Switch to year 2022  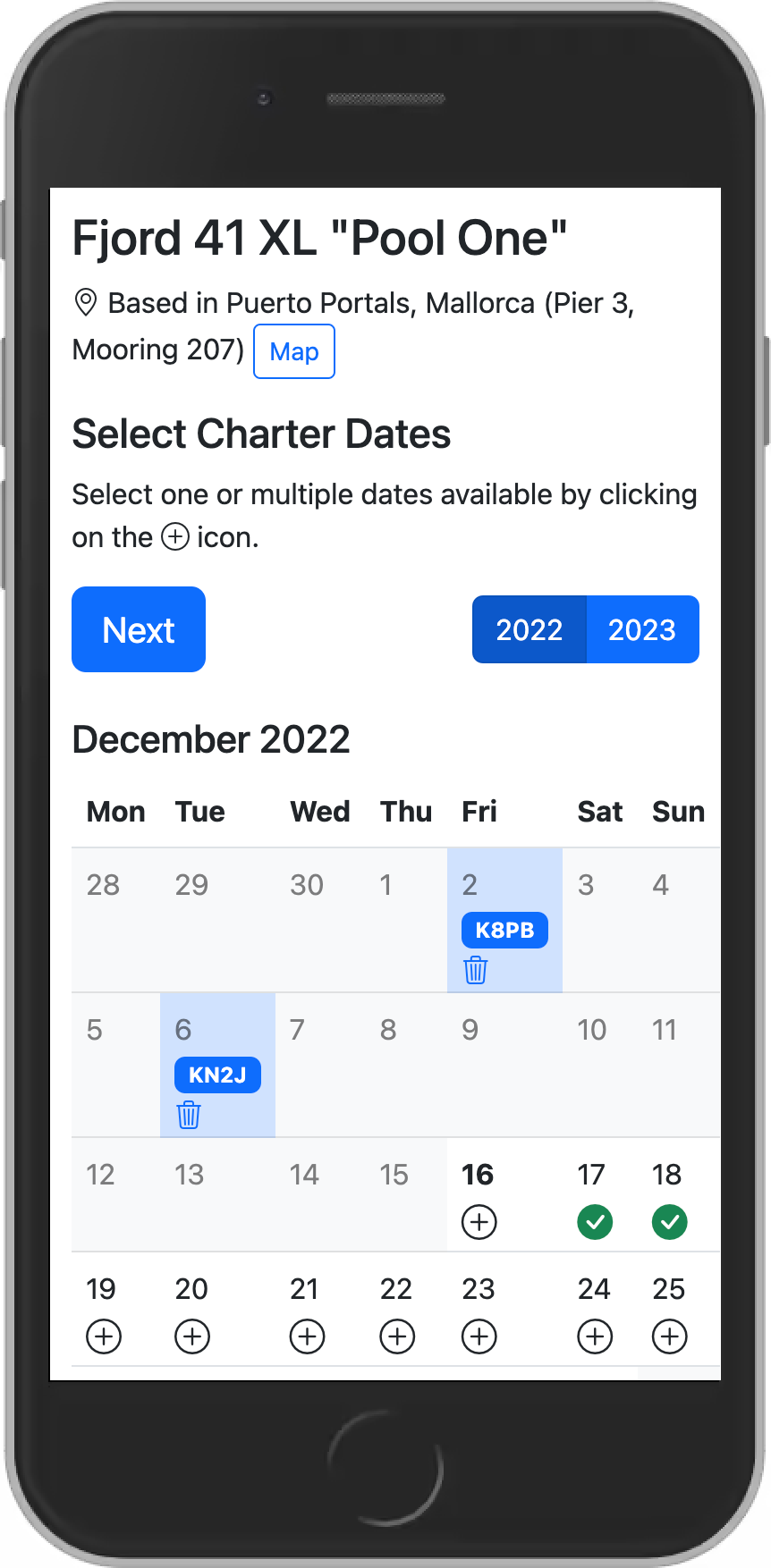530,629
